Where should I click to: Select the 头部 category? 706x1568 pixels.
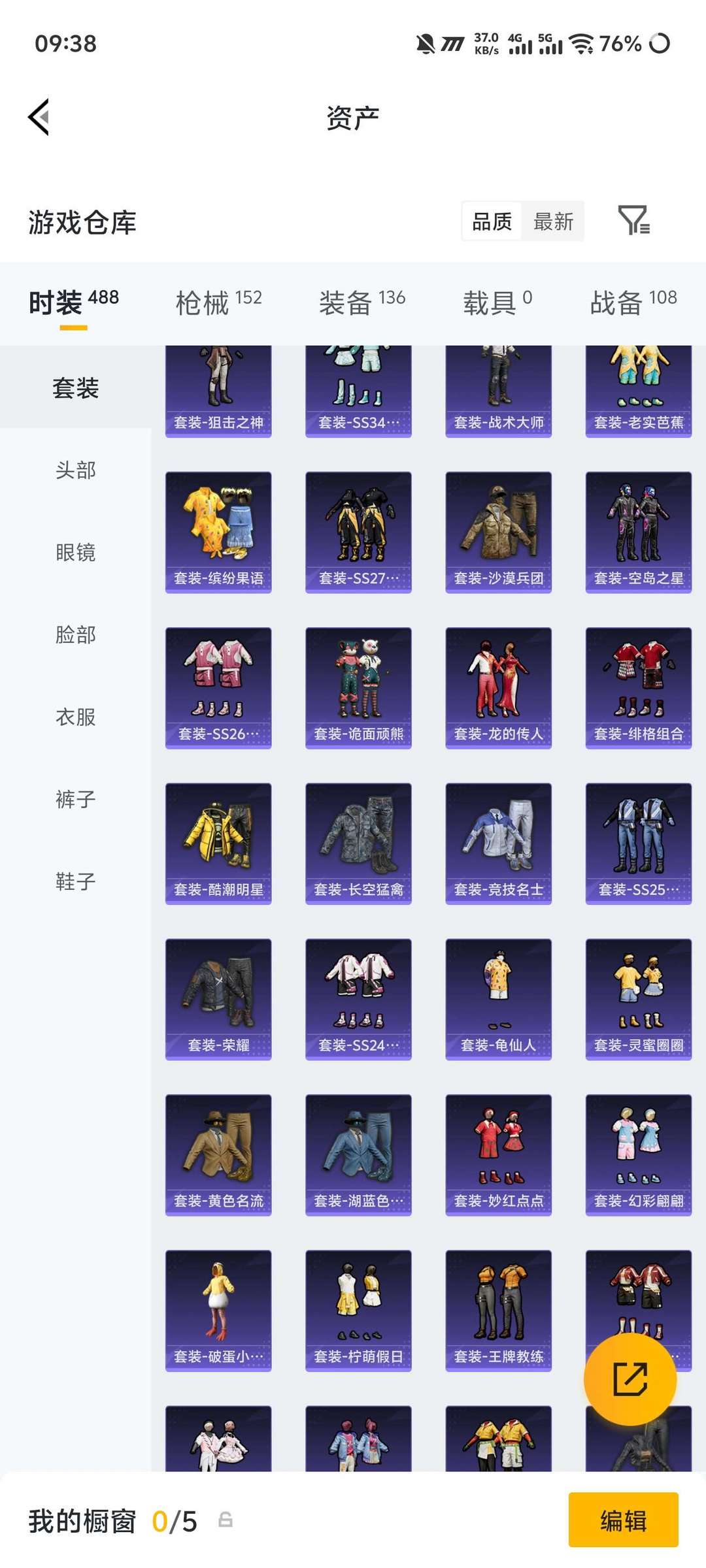coord(76,470)
